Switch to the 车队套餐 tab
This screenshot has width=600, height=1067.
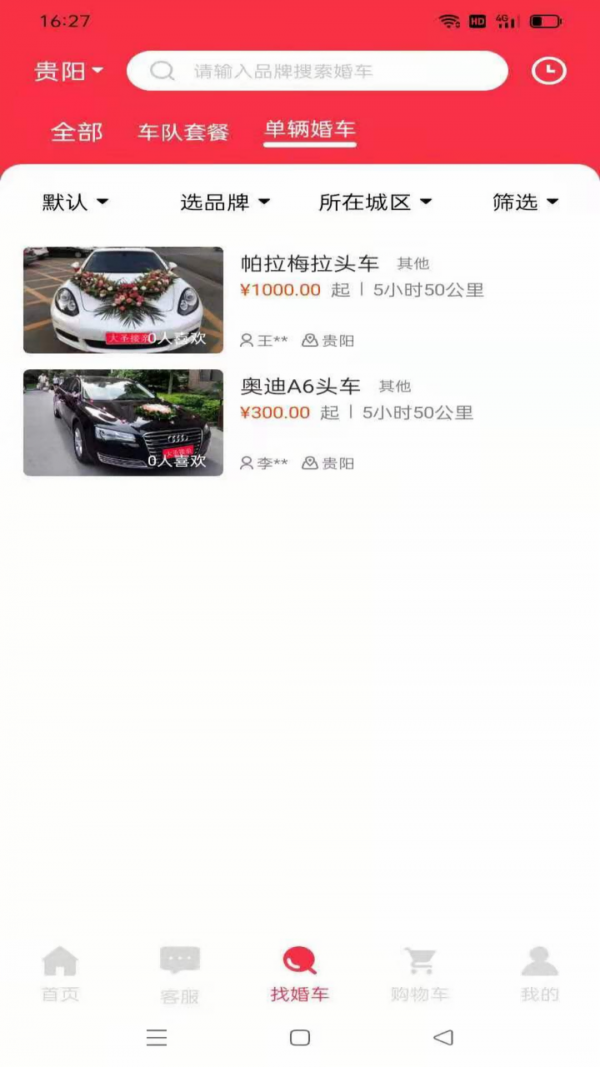tap(183, 131)
